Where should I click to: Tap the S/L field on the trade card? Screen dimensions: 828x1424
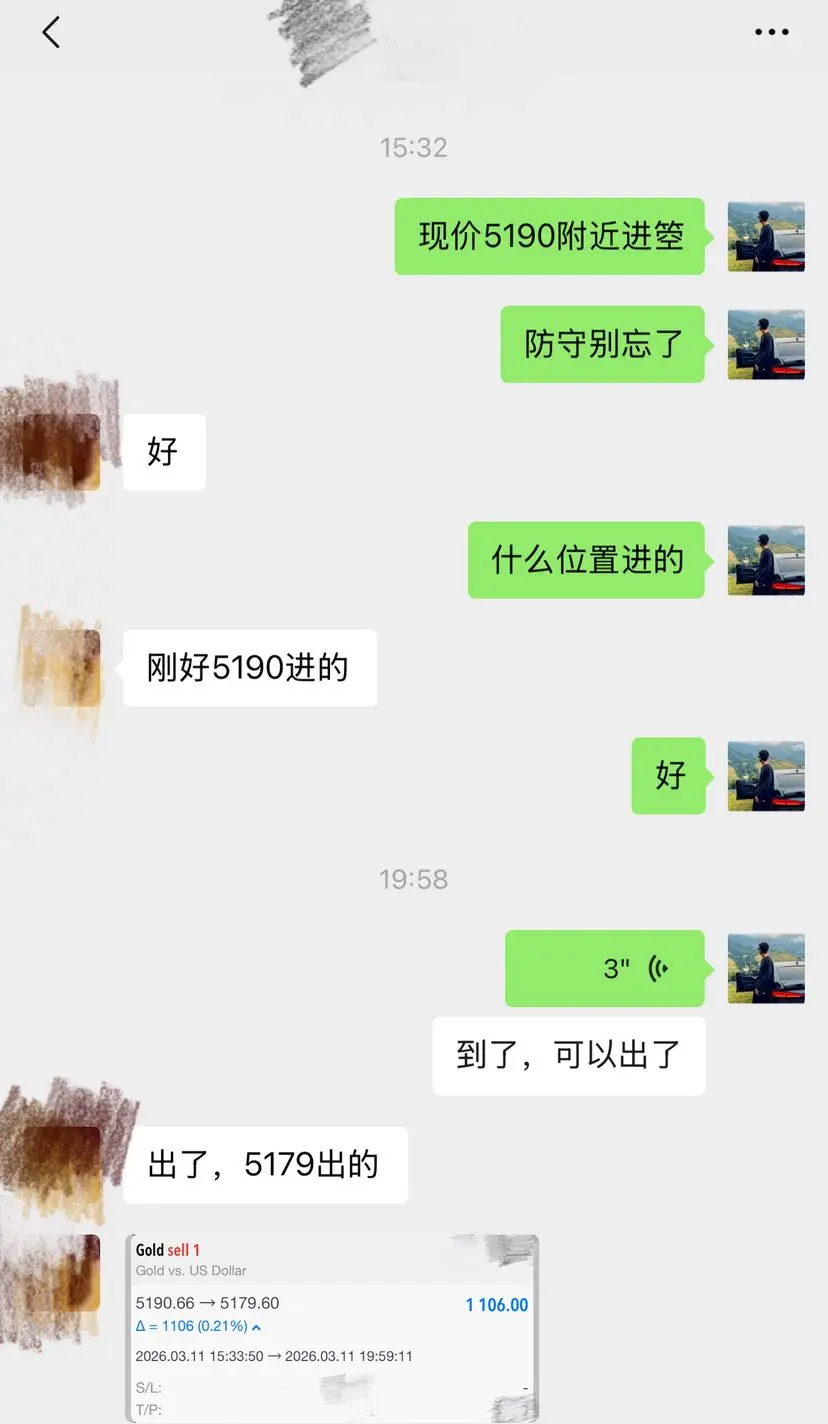click(148, 1390)
